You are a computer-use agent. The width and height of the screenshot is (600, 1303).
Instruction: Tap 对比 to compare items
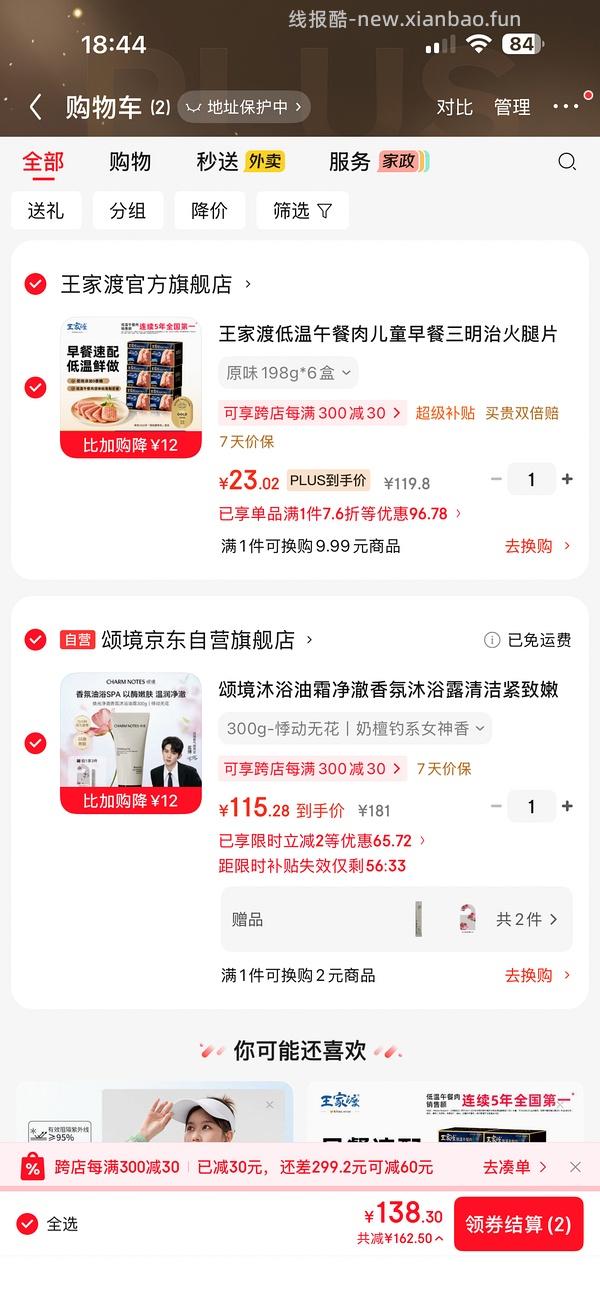[454, 107]
